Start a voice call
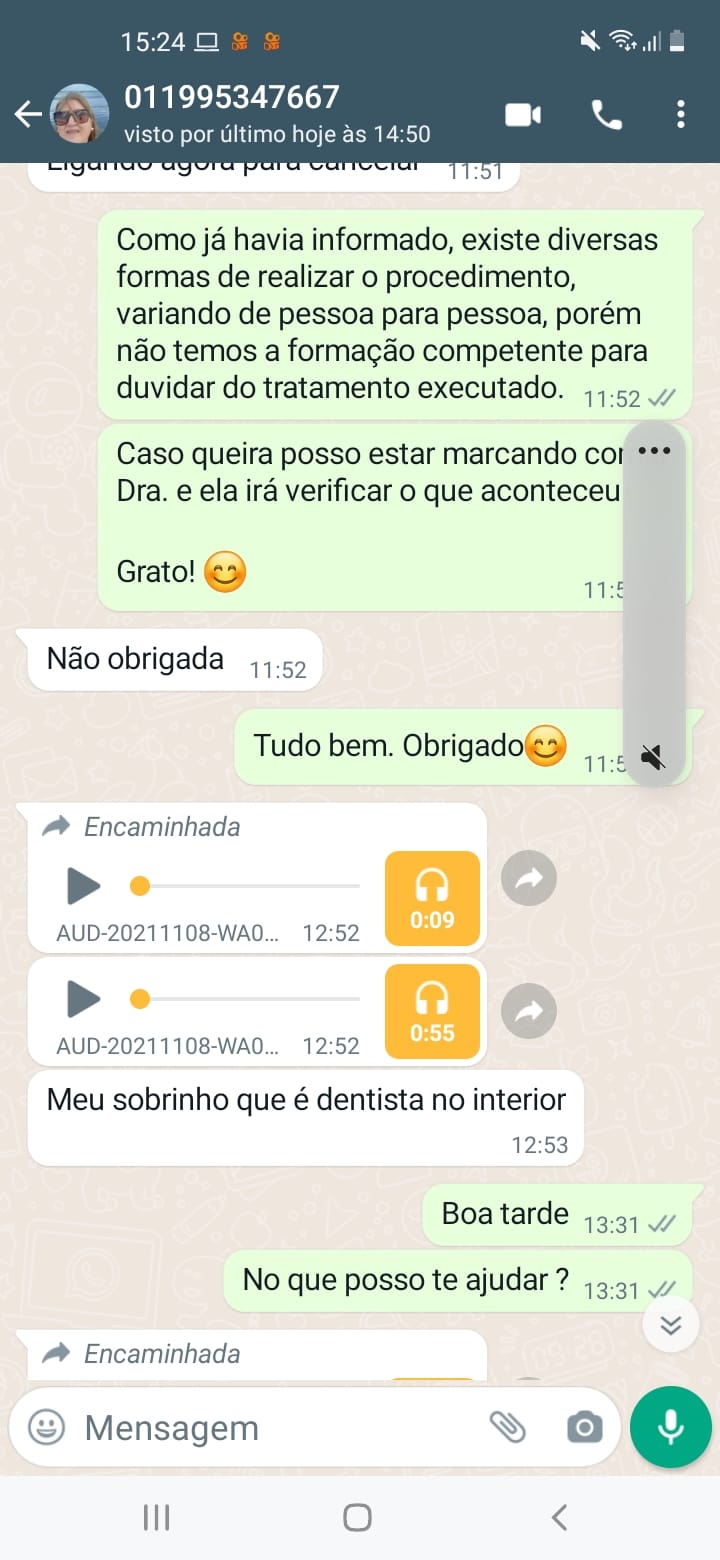The height and width of the screenshot is (1560, 720). click(x=607, y=115)
